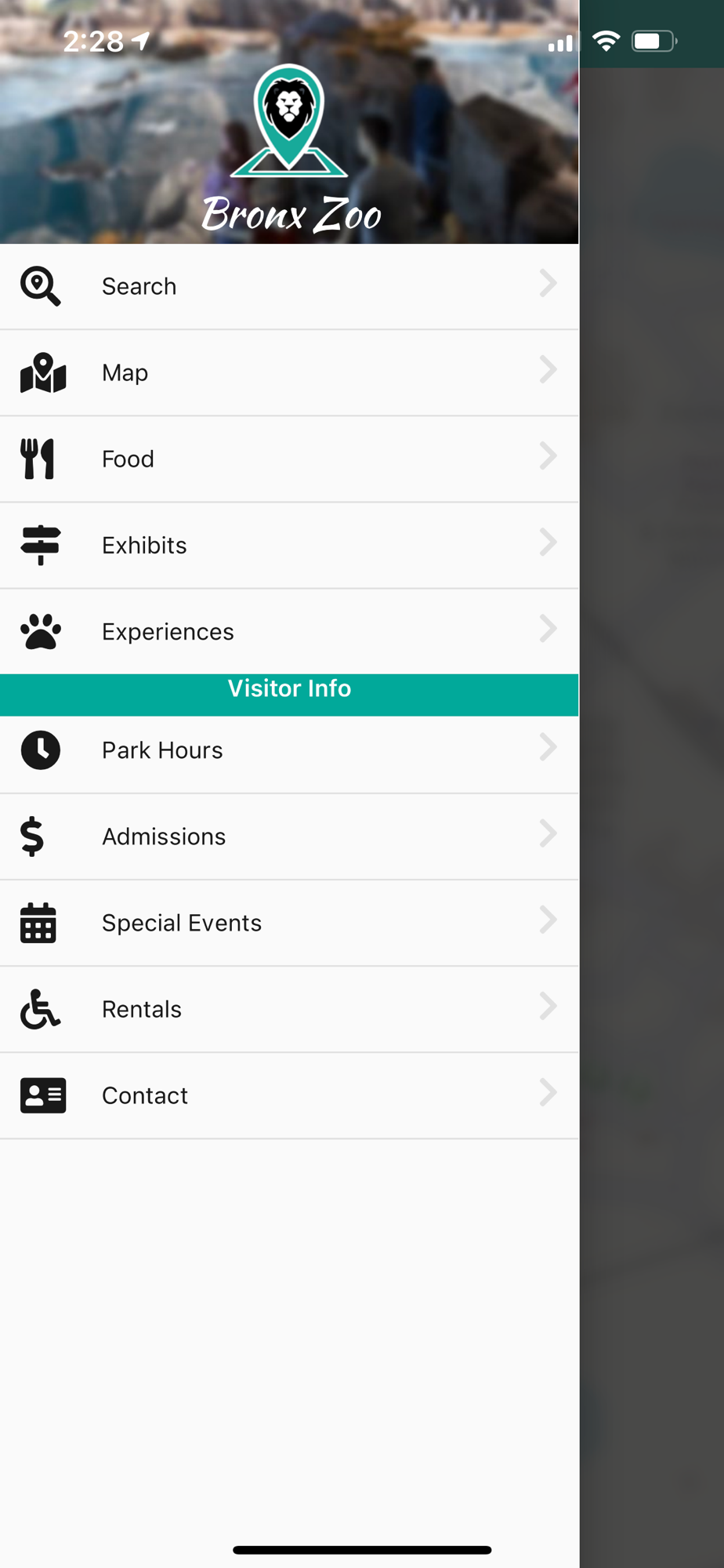Open the Contact page
Image resolution: width=724 pixels, height=1568 pixels.
click(289, 1095)
